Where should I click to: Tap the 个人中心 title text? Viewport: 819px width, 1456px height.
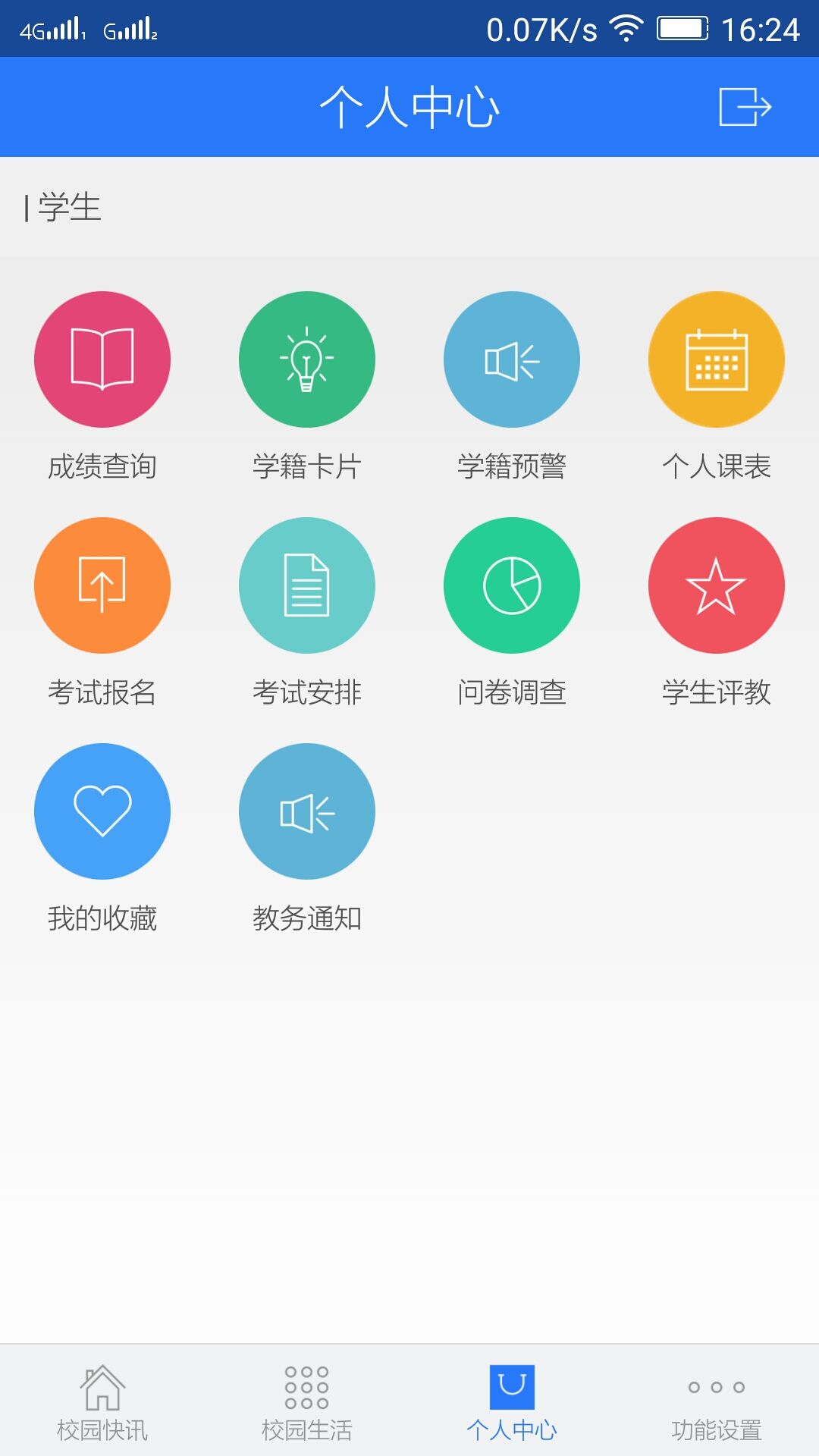(x=409, y=106)
